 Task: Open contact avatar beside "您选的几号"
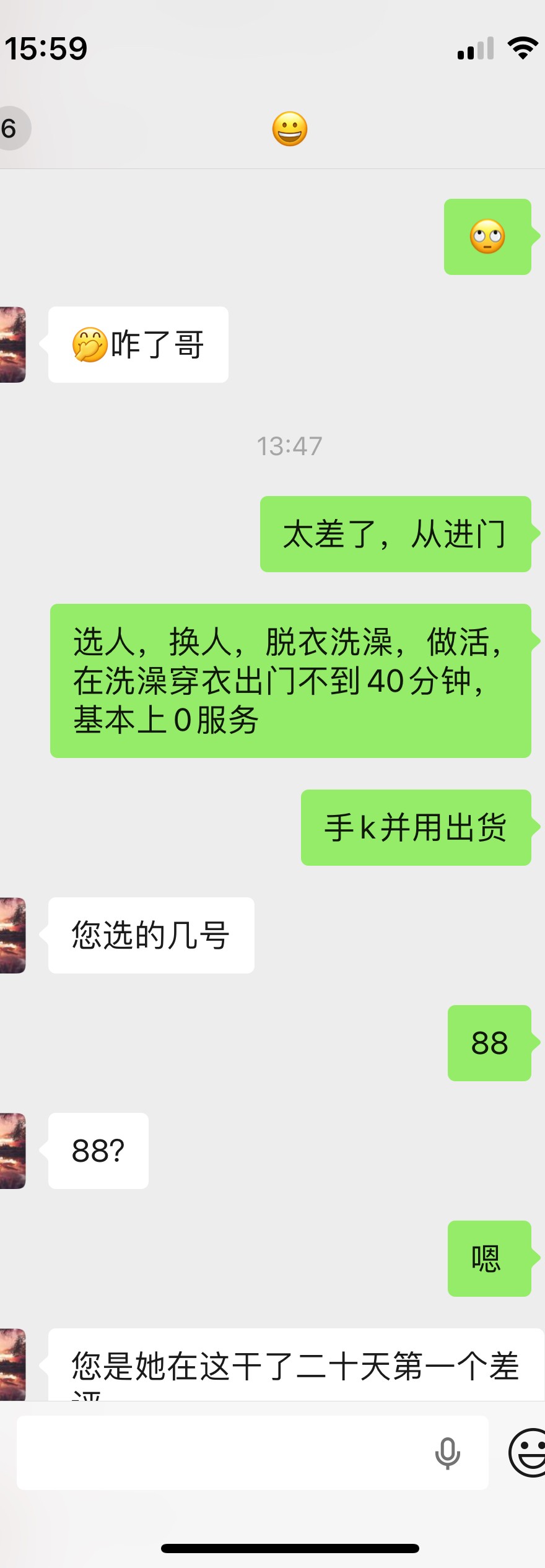pyautogui.click(x=12, y=935)
